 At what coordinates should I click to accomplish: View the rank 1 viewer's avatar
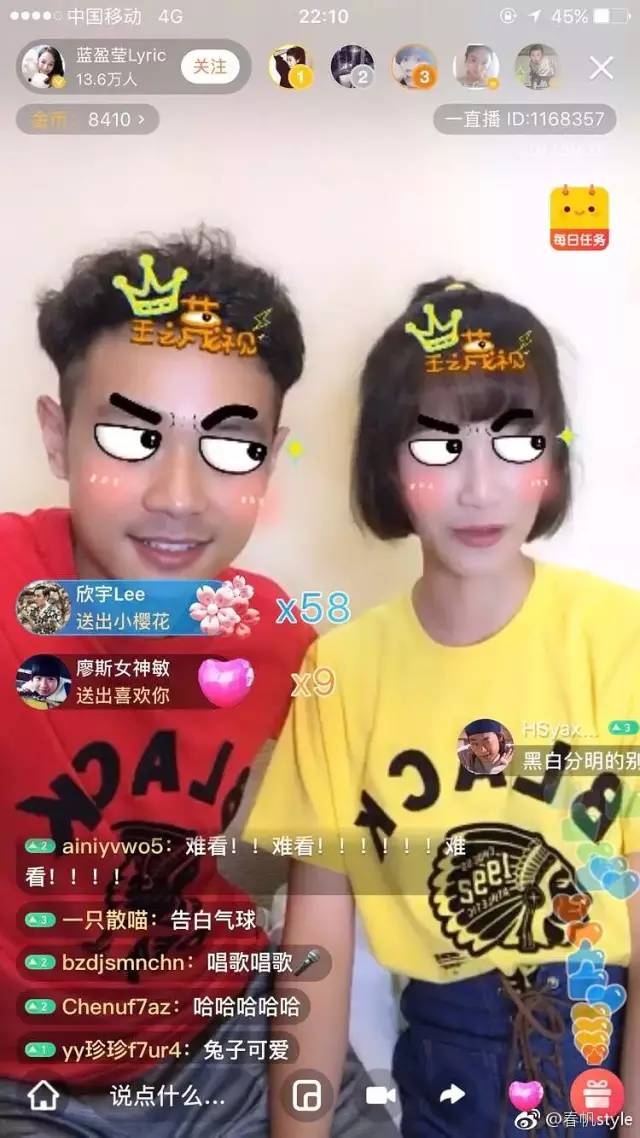pos(290,67)
